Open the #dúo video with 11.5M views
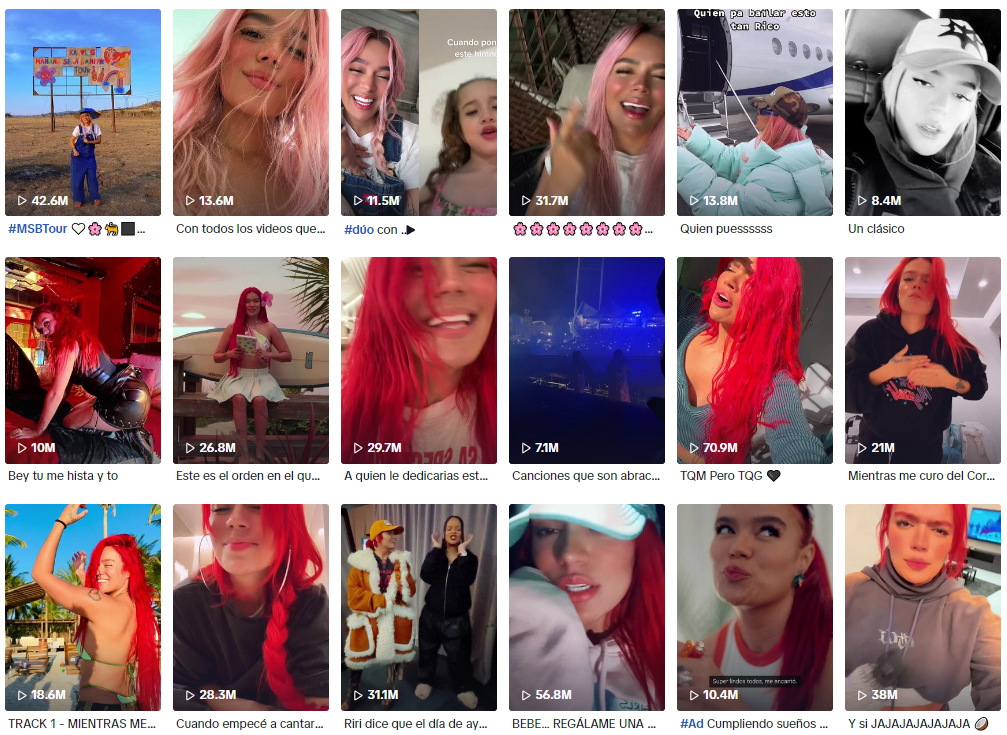 (419, 112)
